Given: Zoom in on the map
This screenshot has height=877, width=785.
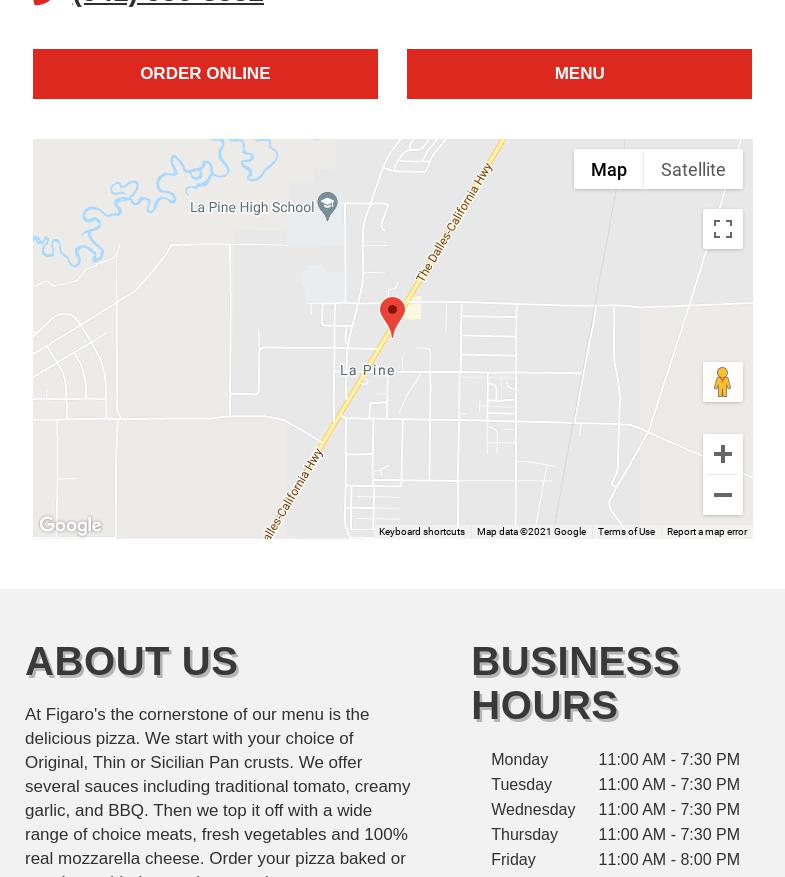Looking at the screenshot, I should point(722,454).
